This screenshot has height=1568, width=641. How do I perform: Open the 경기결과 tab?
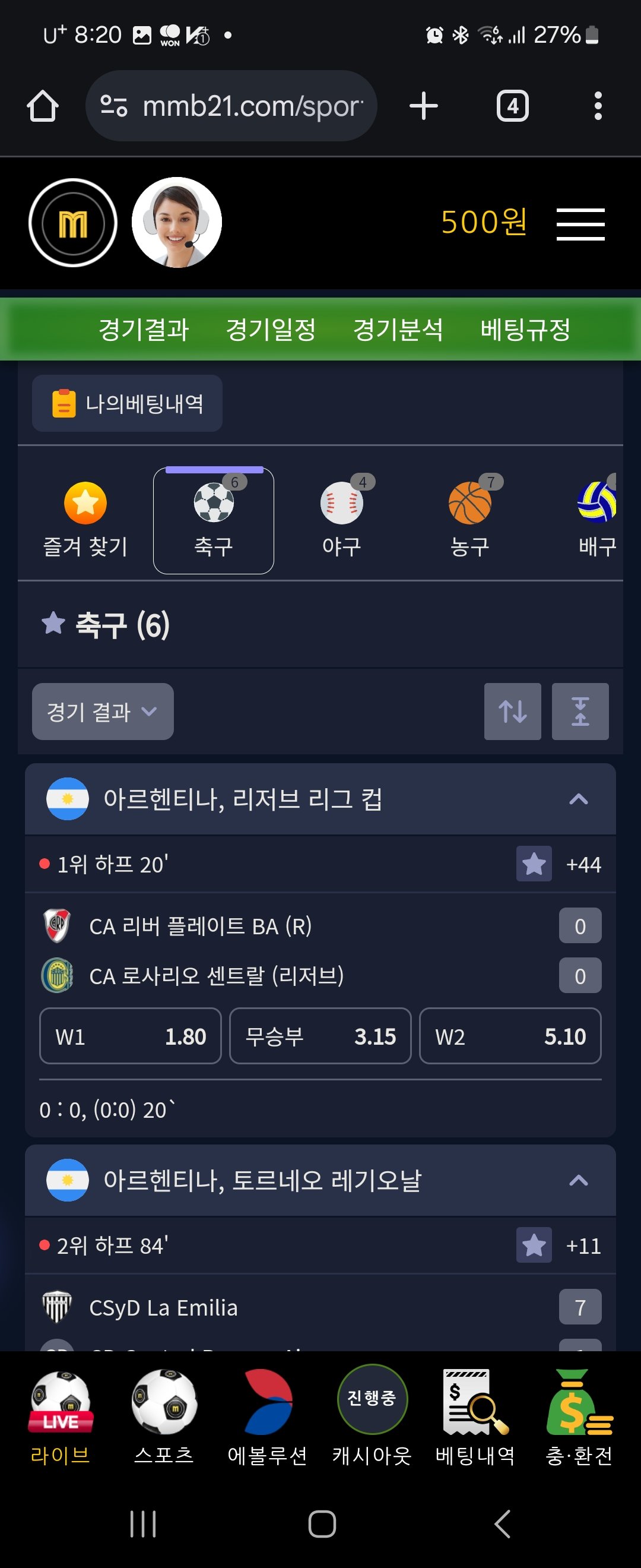click(144, 330)
